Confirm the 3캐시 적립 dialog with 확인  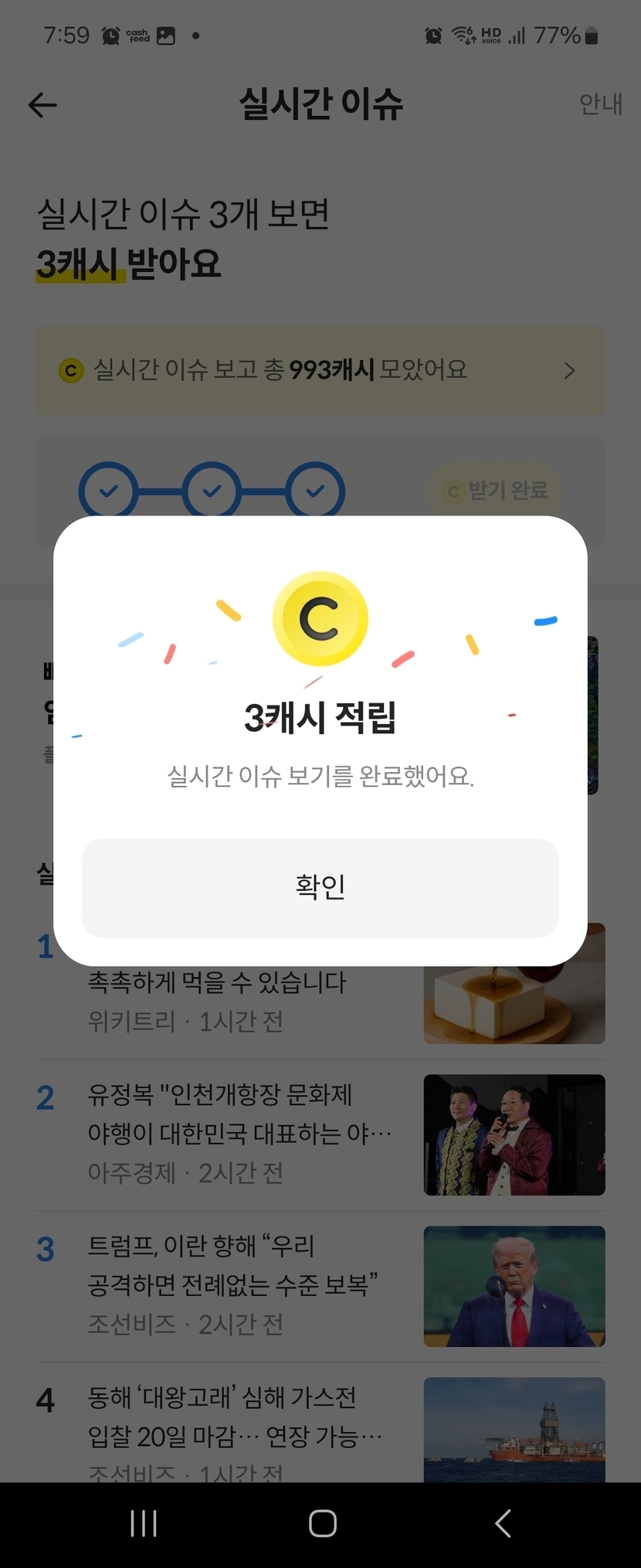tap(320, 887)
